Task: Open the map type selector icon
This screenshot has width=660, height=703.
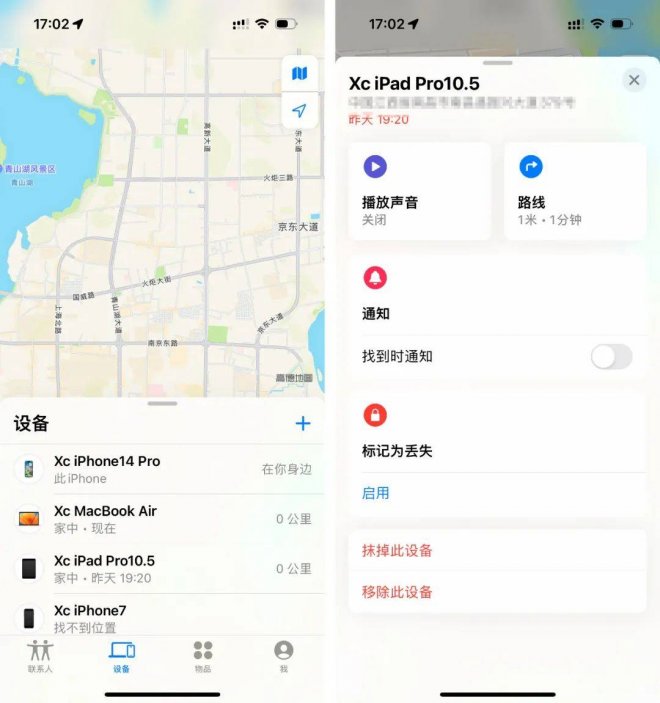Action: (x=299, y=73)
